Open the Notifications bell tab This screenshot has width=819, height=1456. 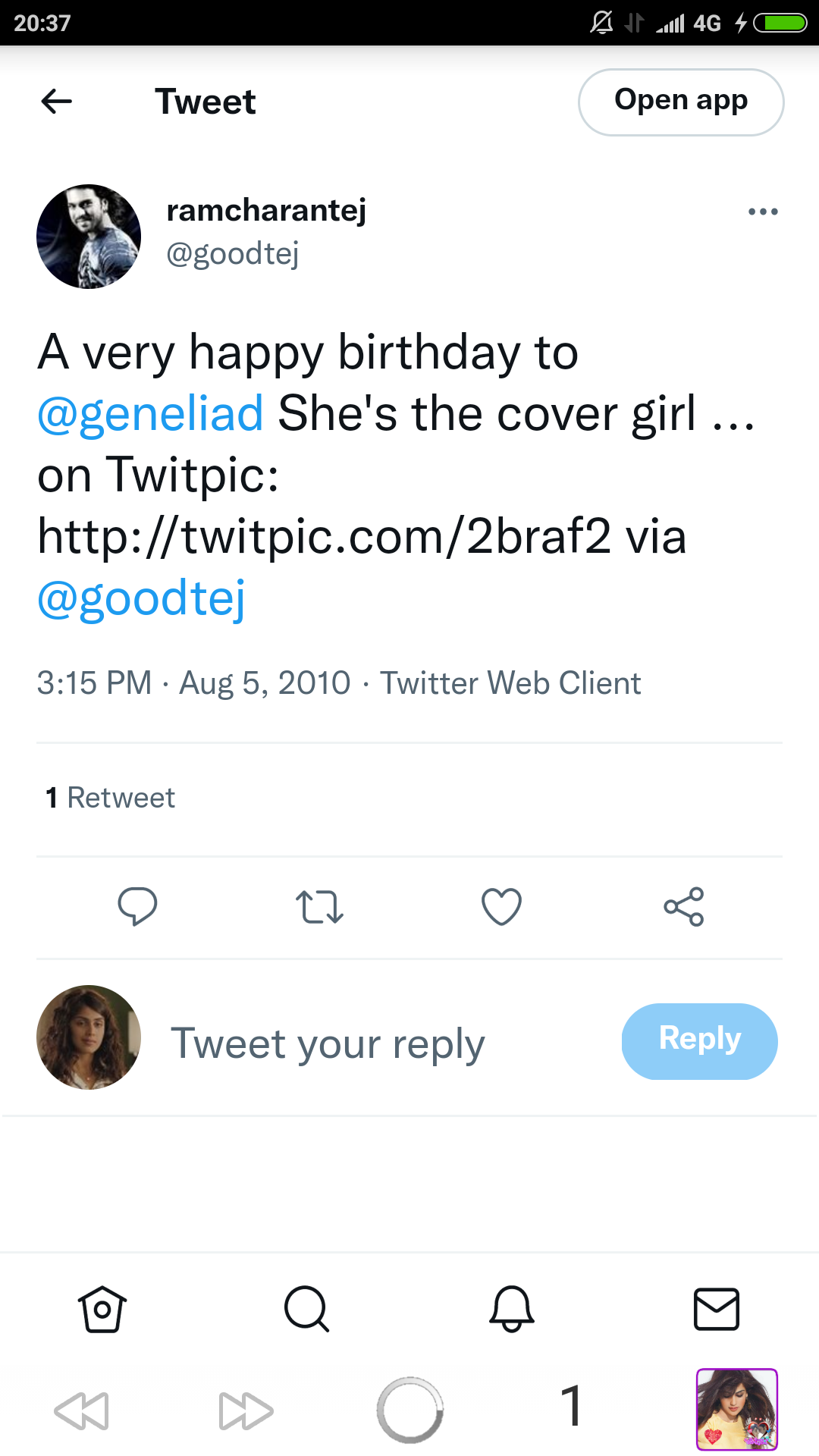[x=512, y=1309]
